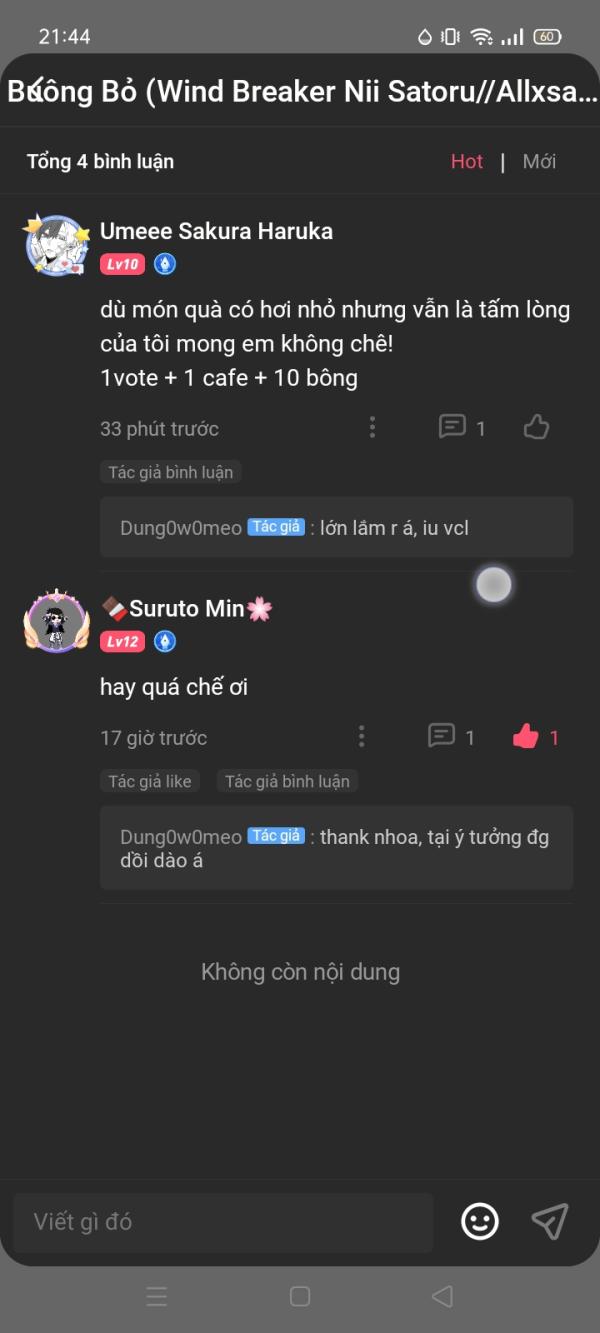Tap the system back navigation button

(x=442, y=1297)
